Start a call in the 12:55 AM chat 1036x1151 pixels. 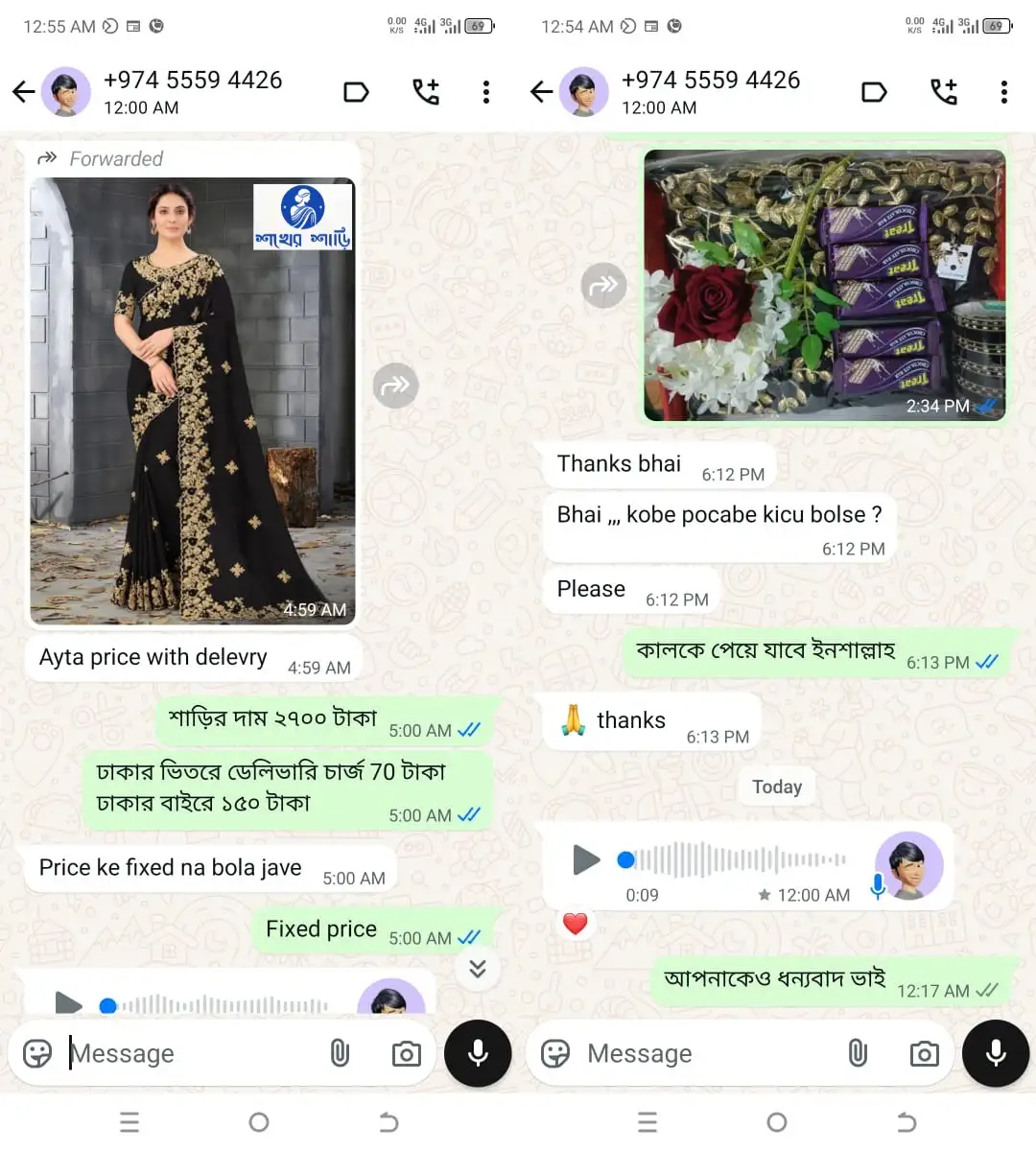(426, 92)
